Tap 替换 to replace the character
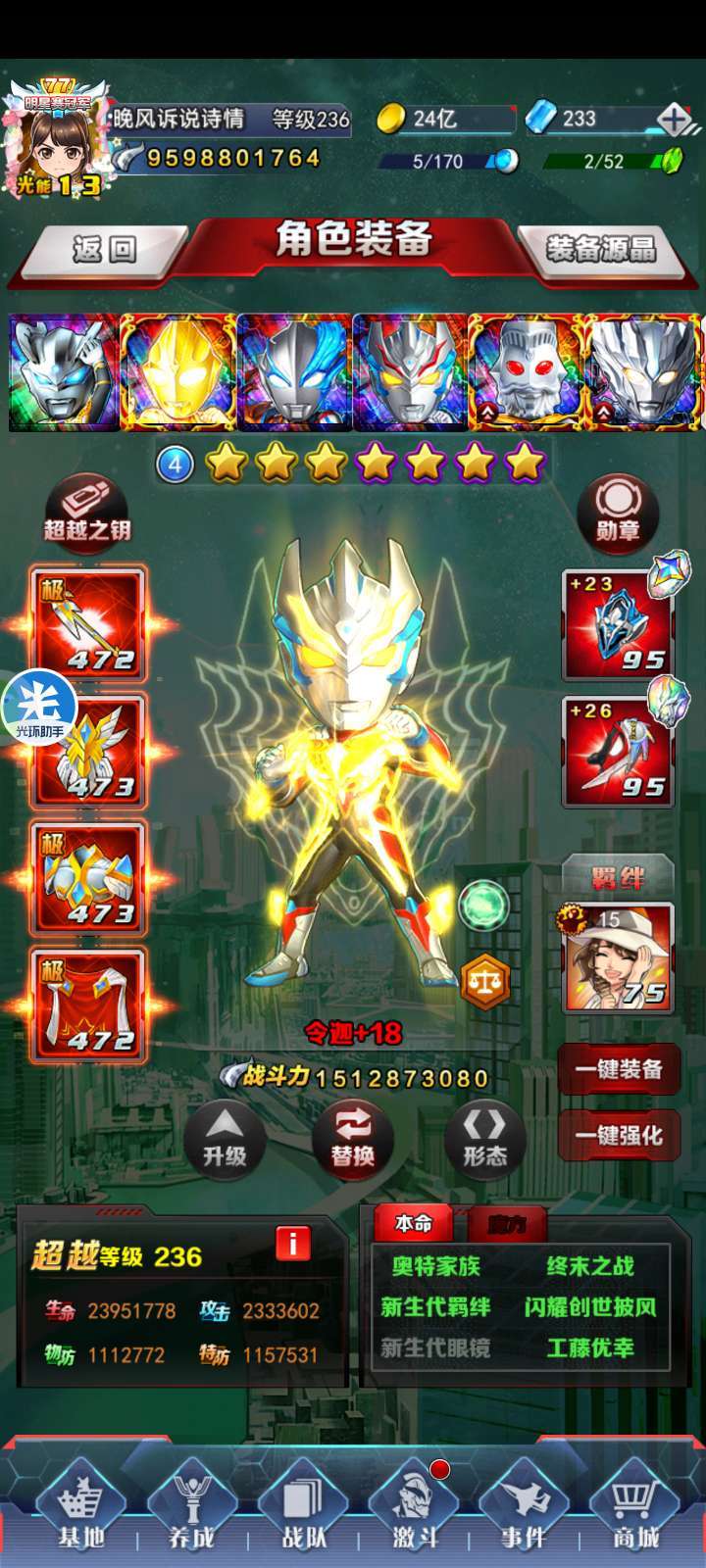The height and width of the screenshot is (1568, 706). coord(353,1139)
